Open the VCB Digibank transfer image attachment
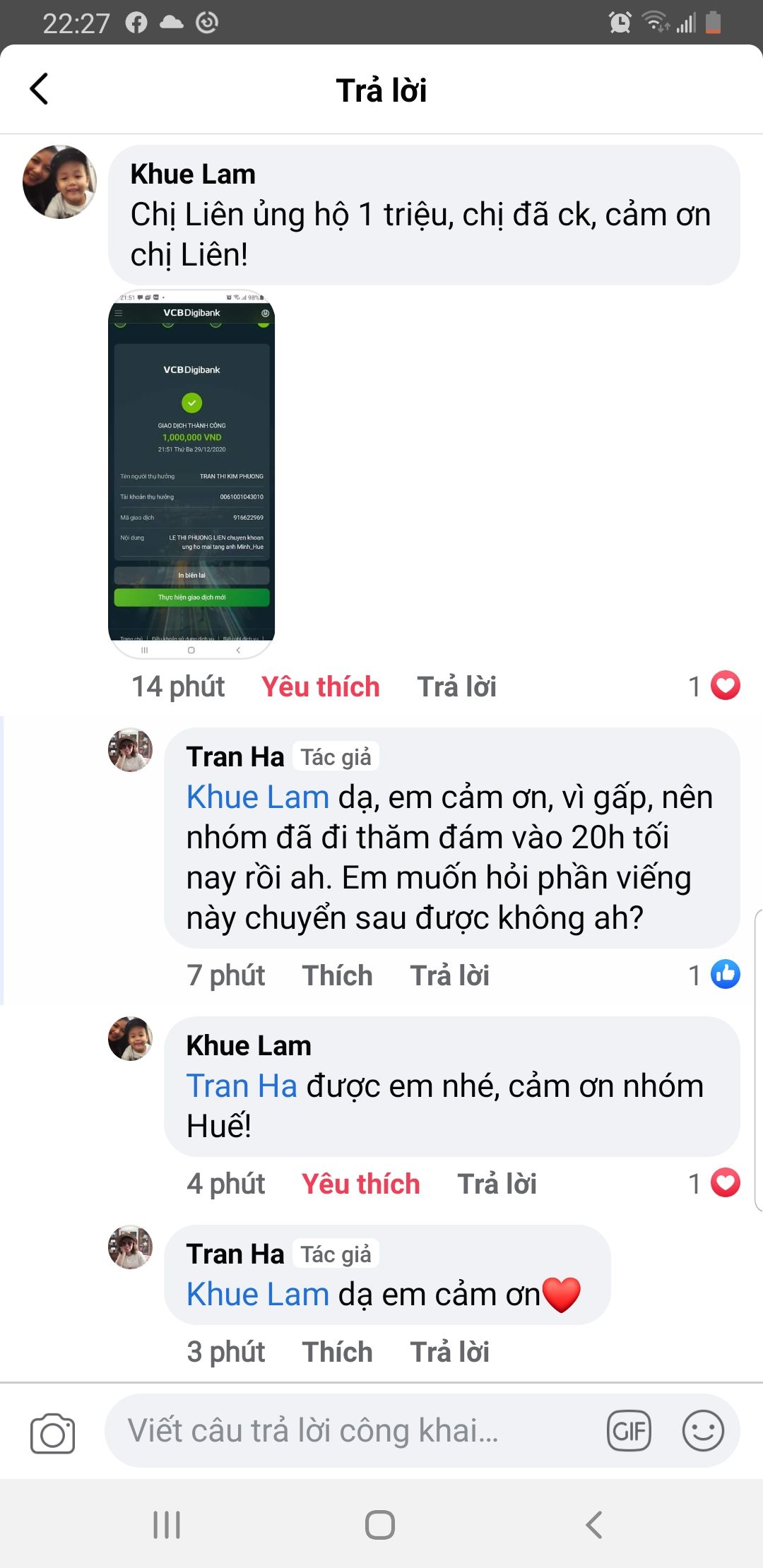 191,474
